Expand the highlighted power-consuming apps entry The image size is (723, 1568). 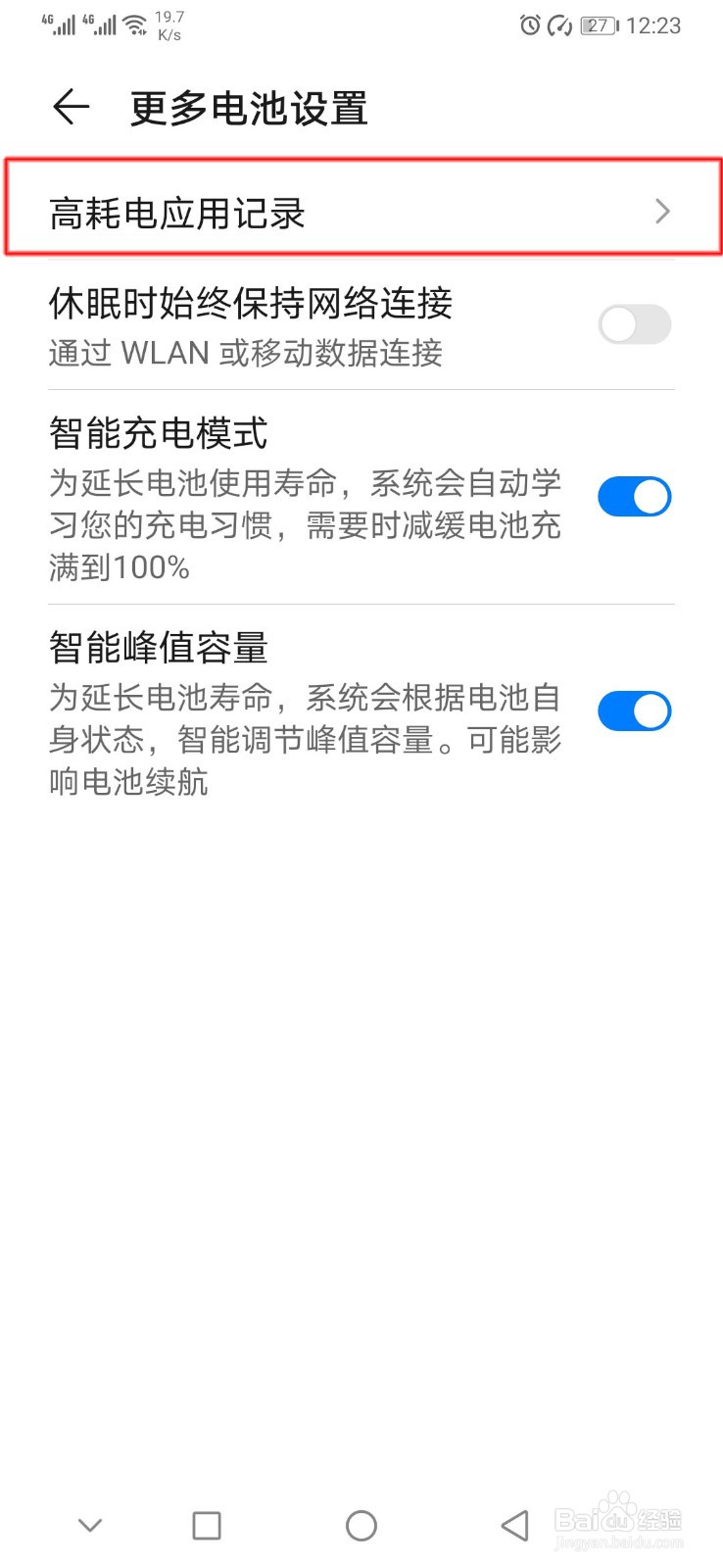[361, 211]
